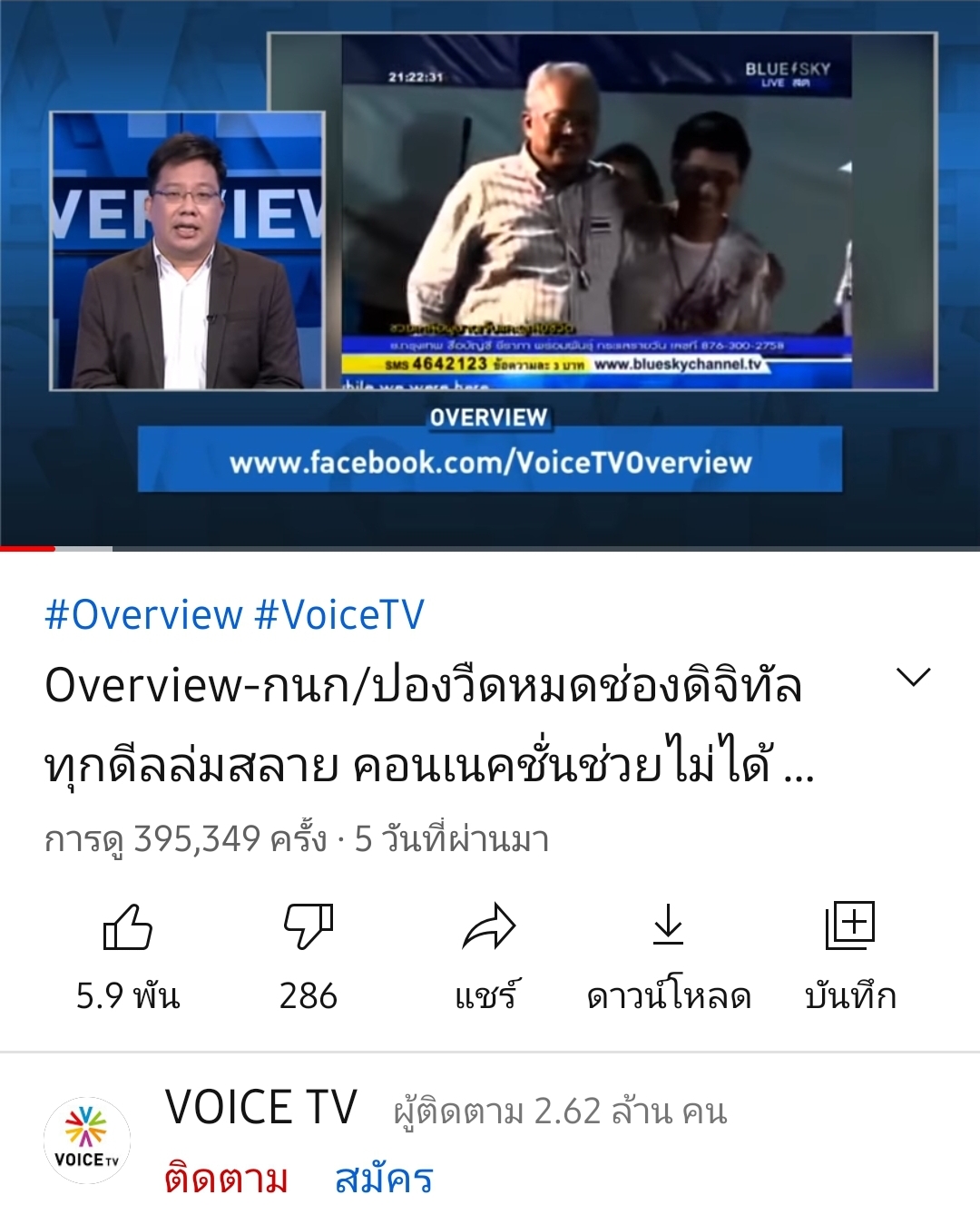
Task: Subscribe to VOICE TV via ติดตาม
Action: [x=226, y=1179]
